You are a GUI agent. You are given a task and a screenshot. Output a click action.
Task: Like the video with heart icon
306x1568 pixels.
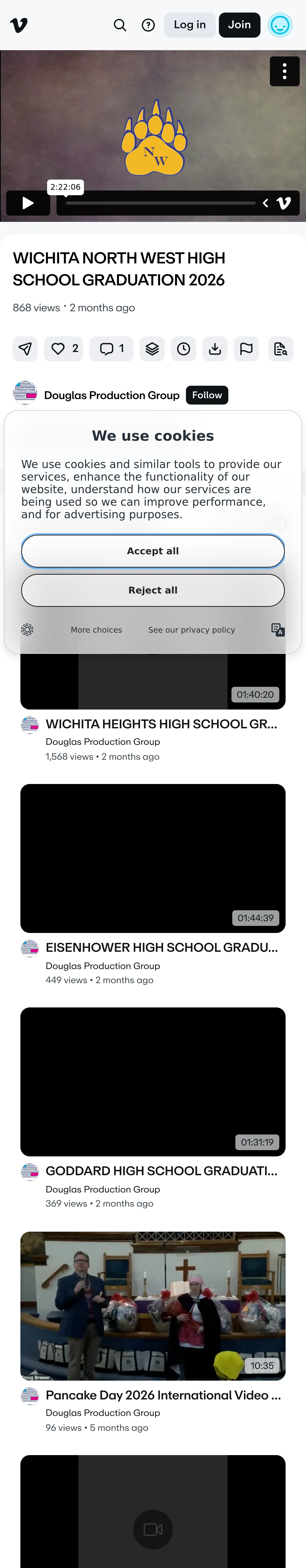63,349
